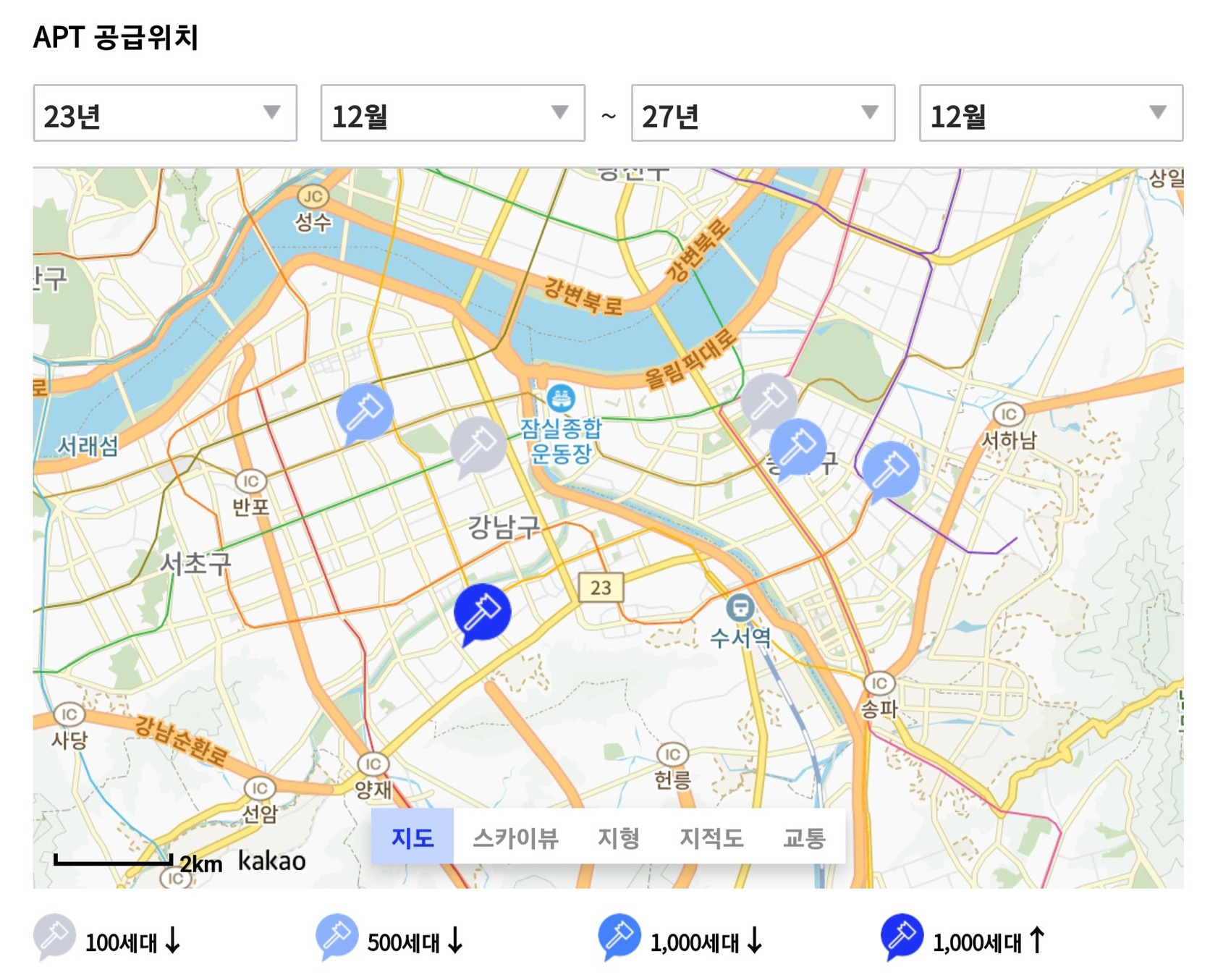Select the 지도 map view
This screenshot has height=980, width=1210.
tap(412, 837)
